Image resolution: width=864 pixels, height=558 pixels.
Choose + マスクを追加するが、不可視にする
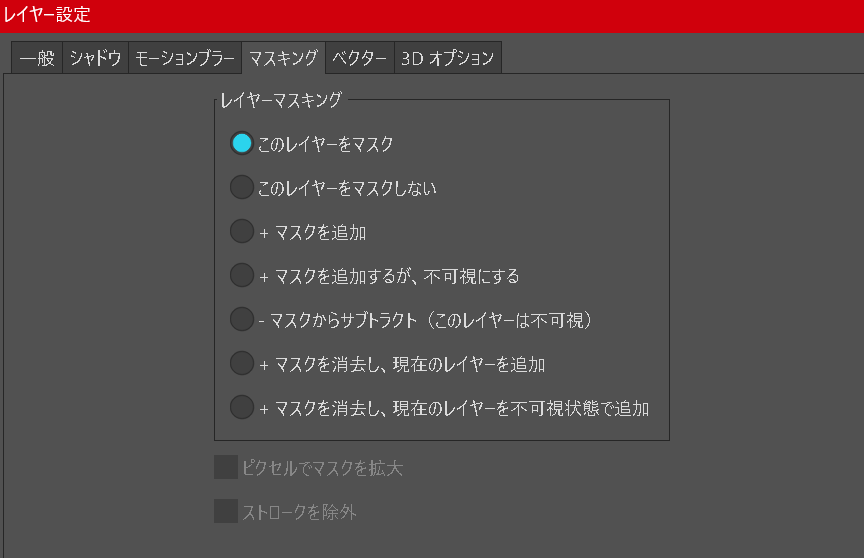coord(242,275)
